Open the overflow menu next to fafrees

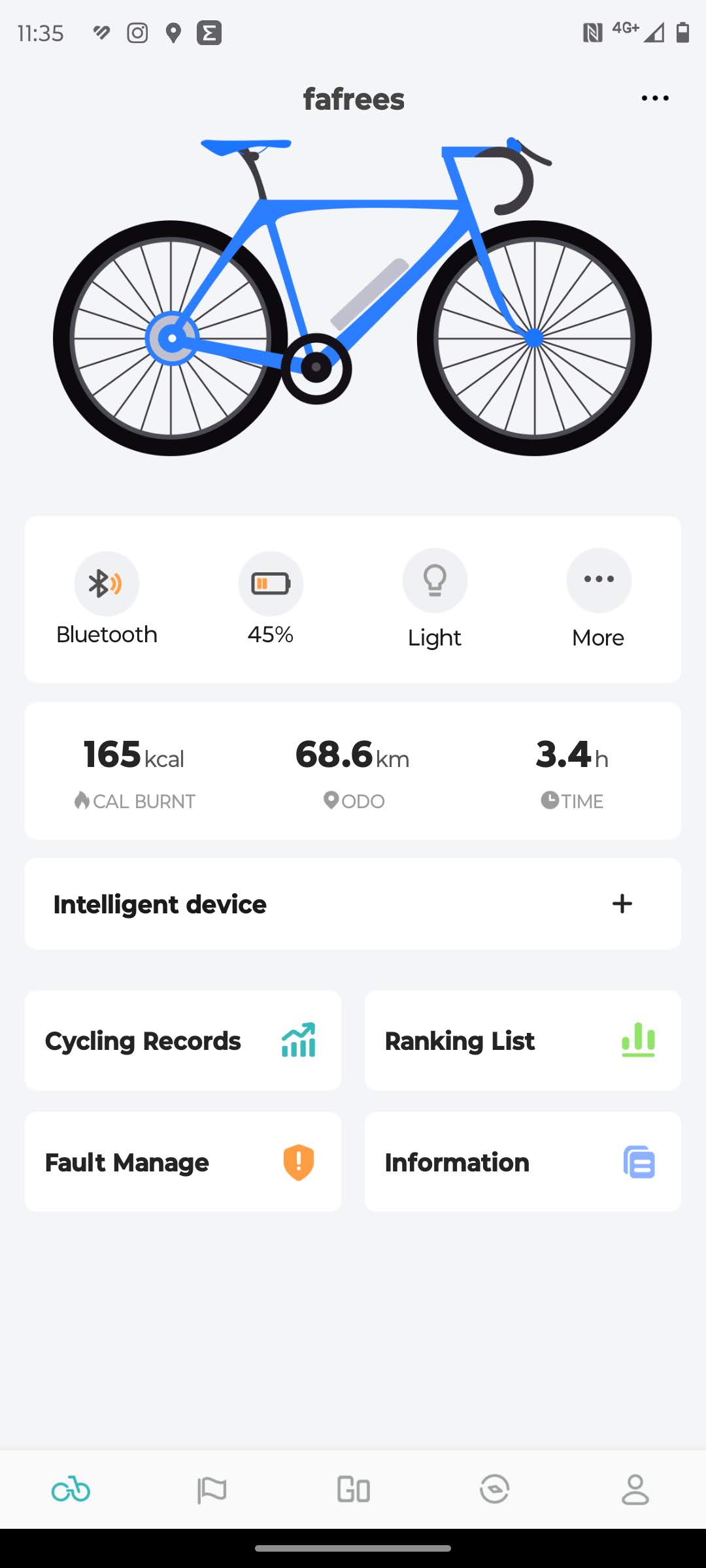654,98
